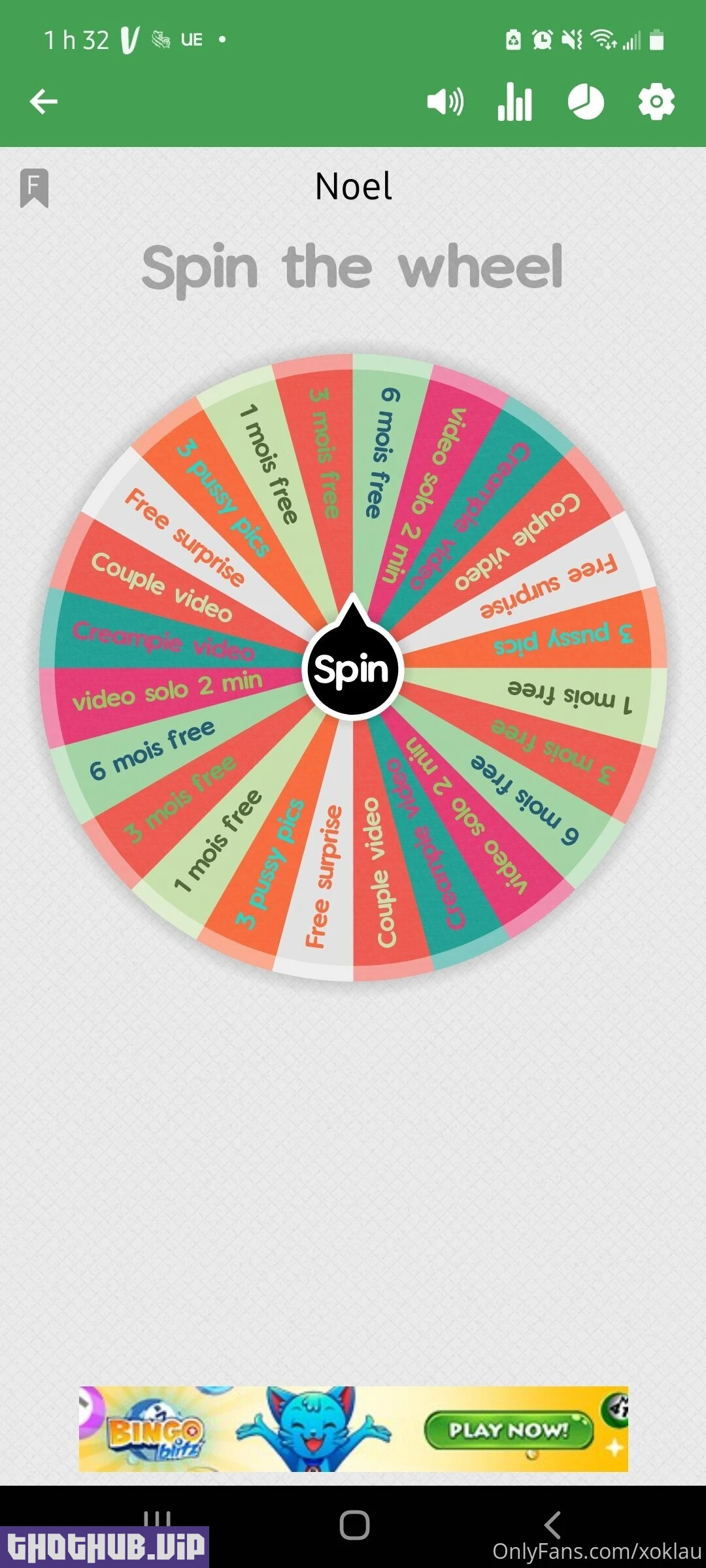The height and width of the screenshot is (1568, 706).
Task: Open the settings gear
Action: [656, 102]
